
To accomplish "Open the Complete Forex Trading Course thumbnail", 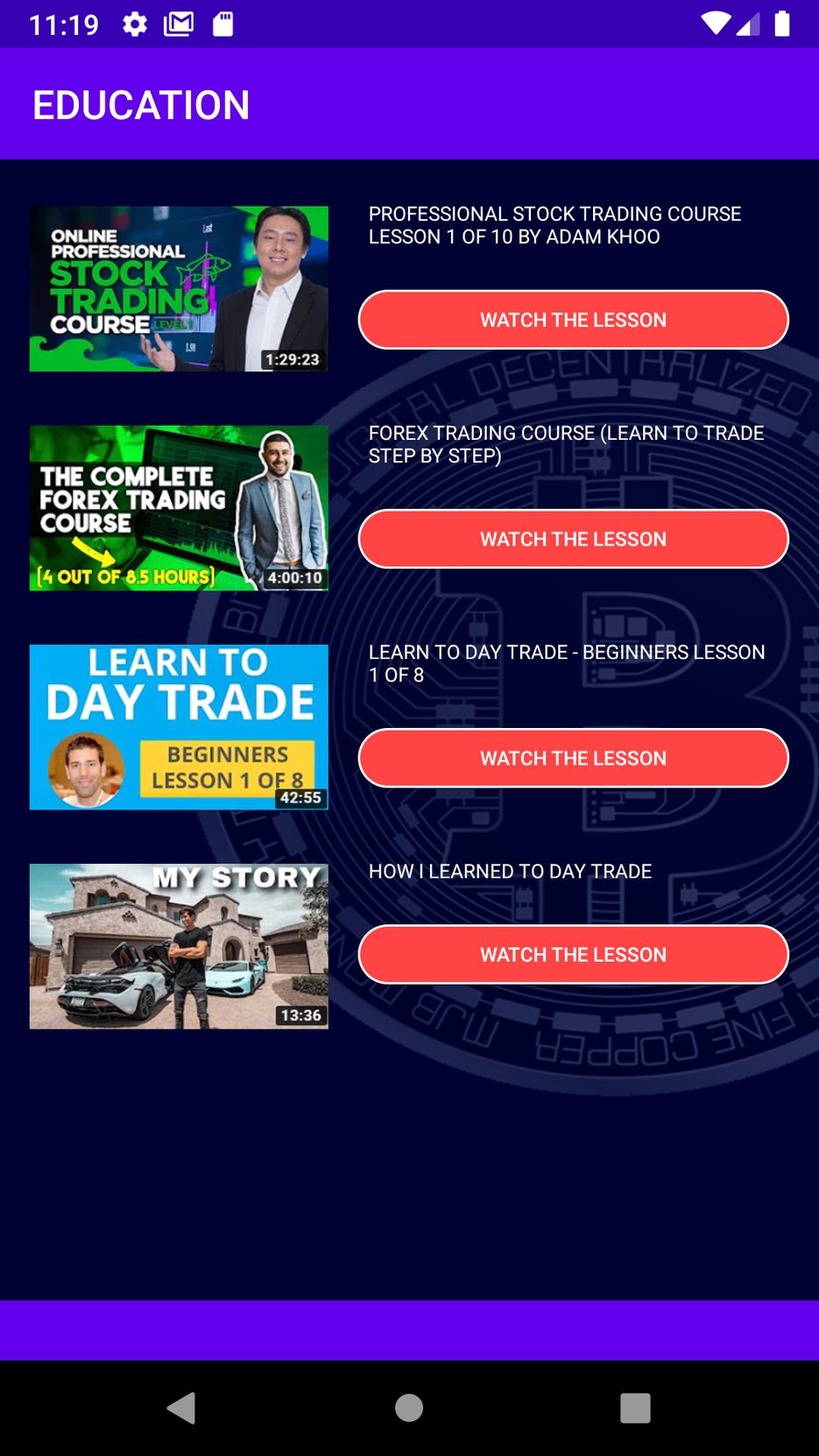I will [x=179, y=508].
